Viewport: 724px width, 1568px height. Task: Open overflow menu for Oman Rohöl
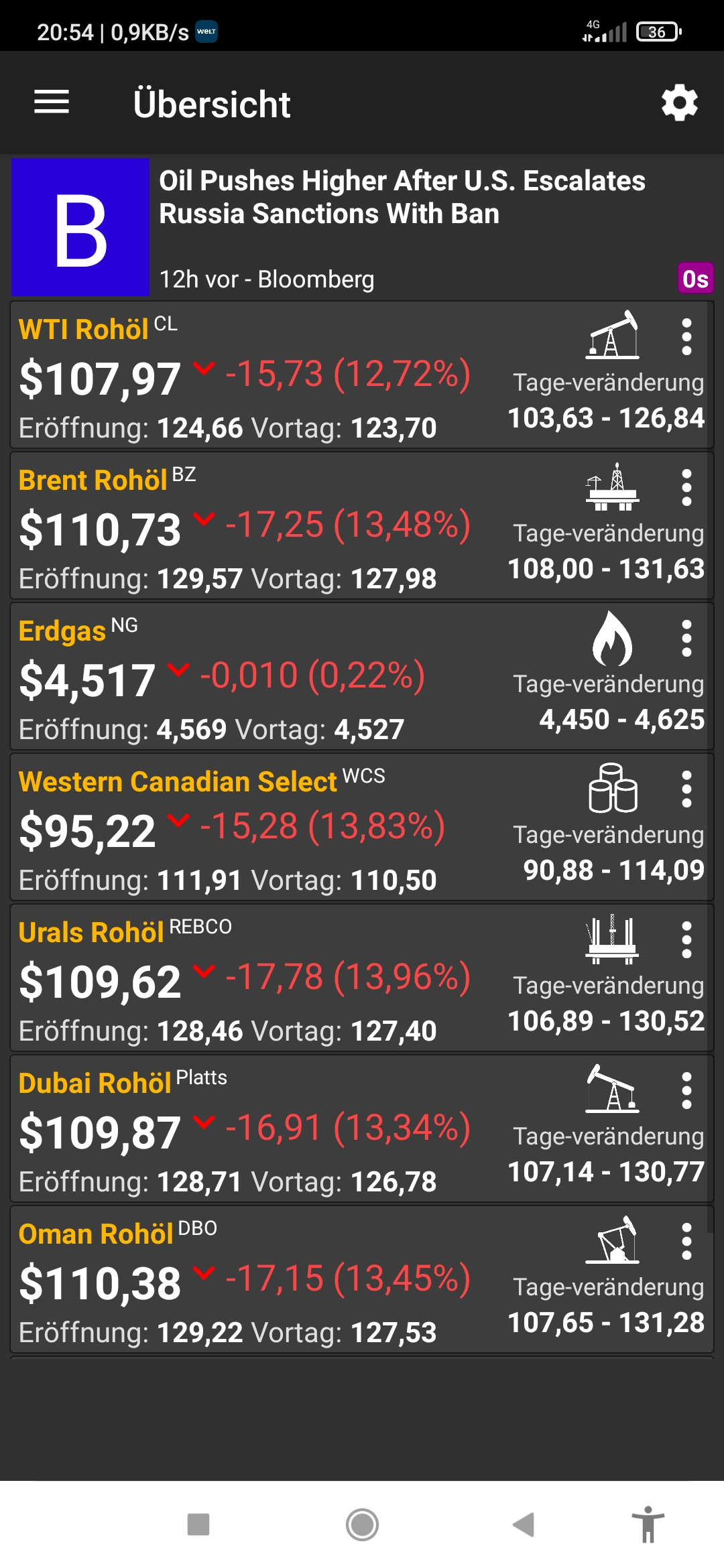pyautogui.click(x=686, y=1241)
